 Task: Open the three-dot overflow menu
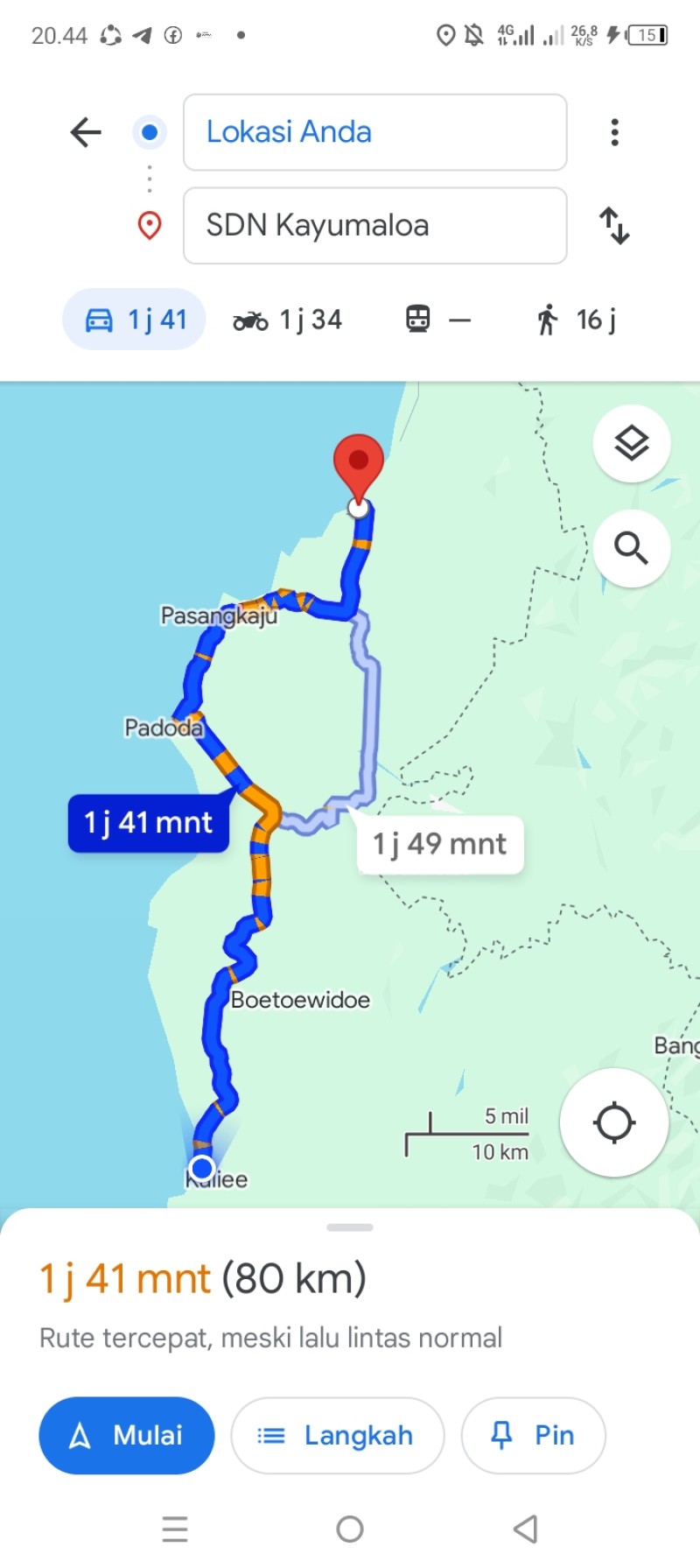point(615,132)
